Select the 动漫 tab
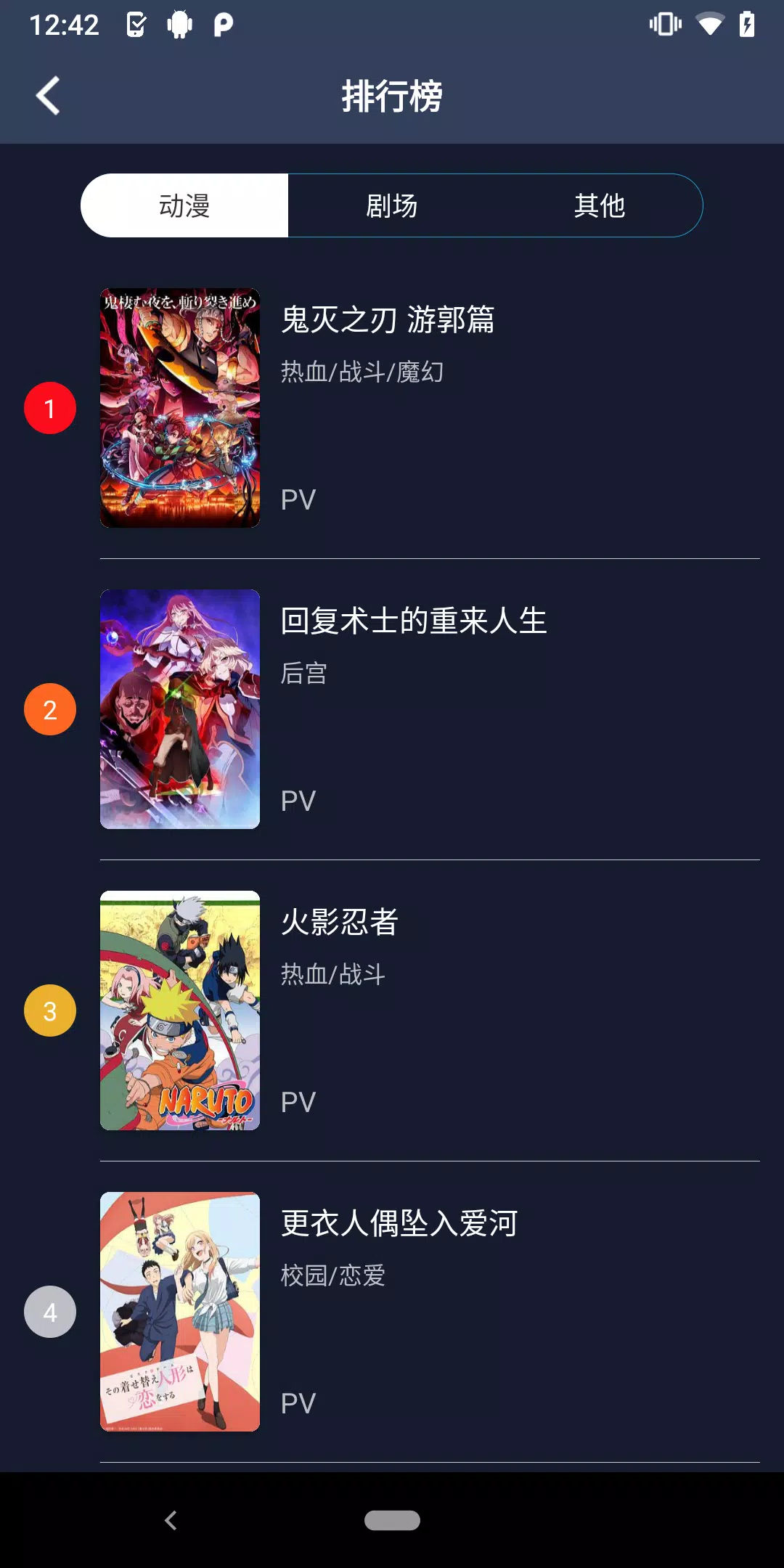 [184, 205]
